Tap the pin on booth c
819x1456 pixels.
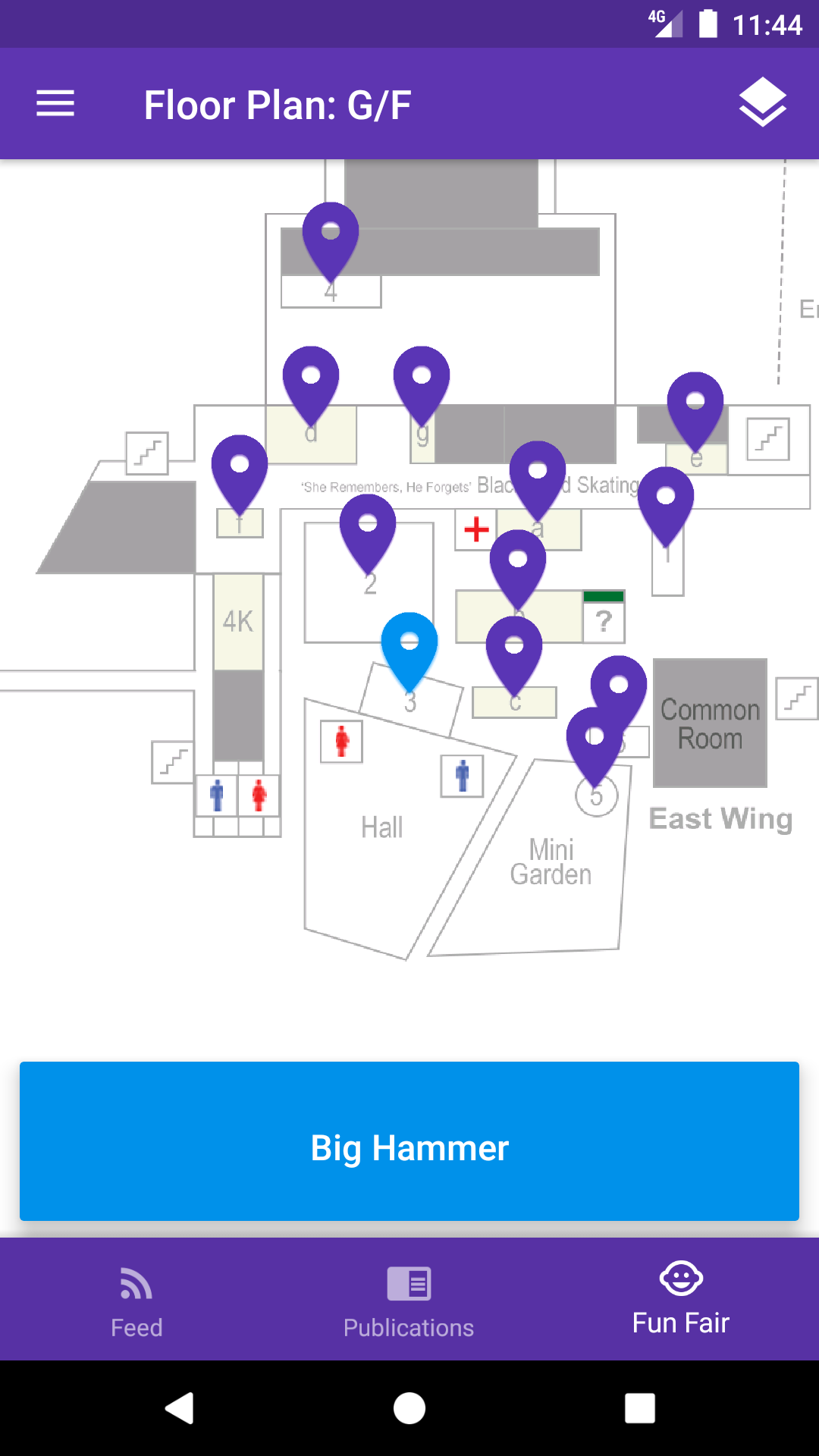(x=514, y=649)
